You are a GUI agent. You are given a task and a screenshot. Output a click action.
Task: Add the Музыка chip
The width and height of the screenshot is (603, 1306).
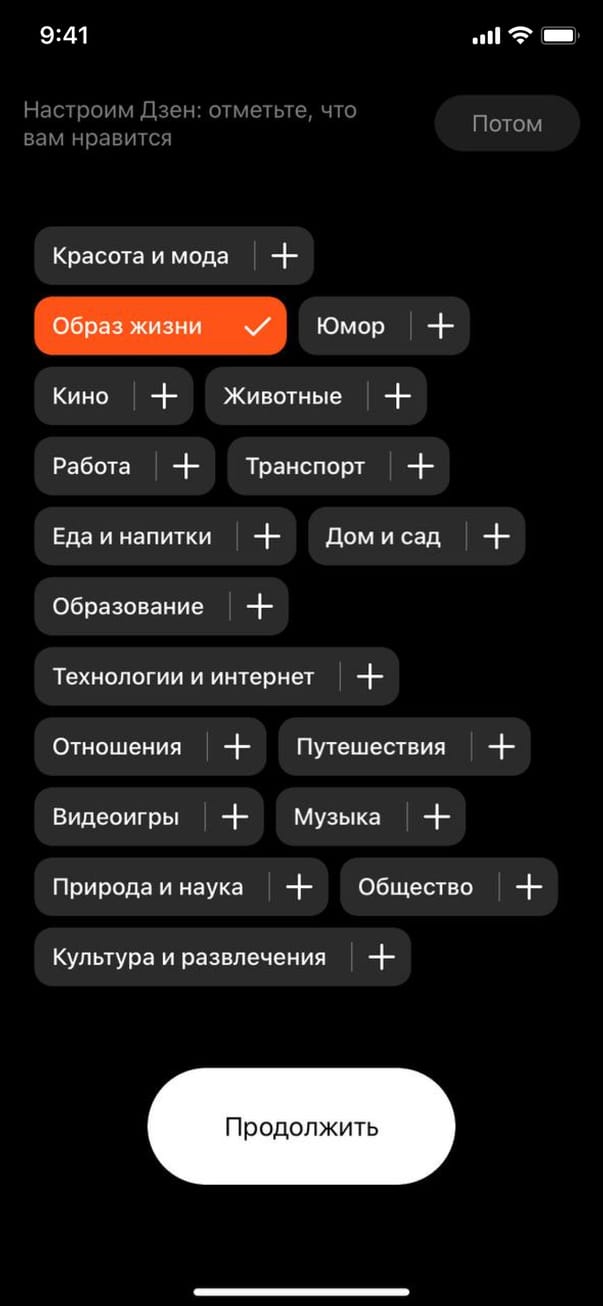(370, 817)
